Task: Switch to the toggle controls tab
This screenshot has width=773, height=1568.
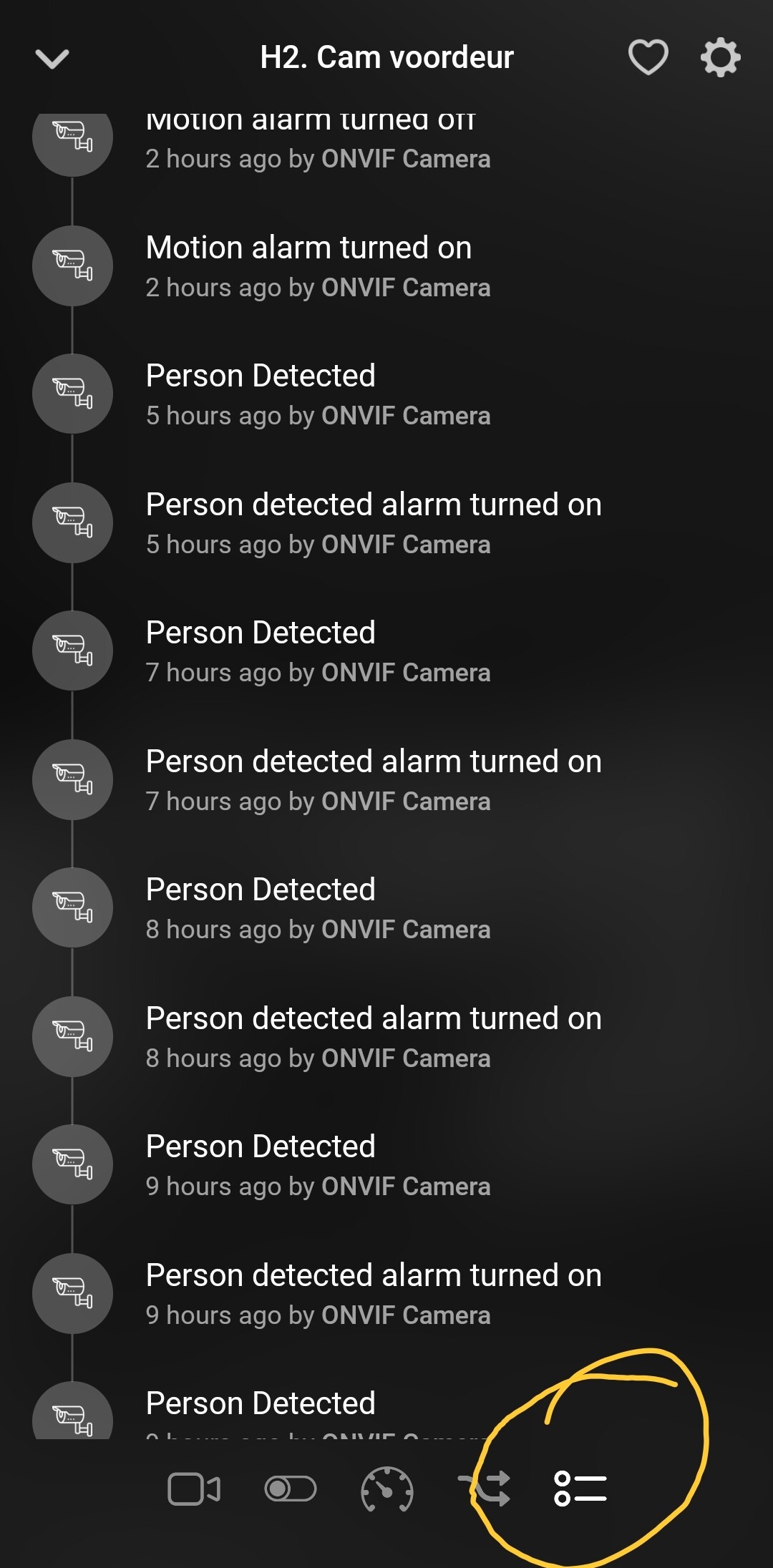Action: 290,1489
